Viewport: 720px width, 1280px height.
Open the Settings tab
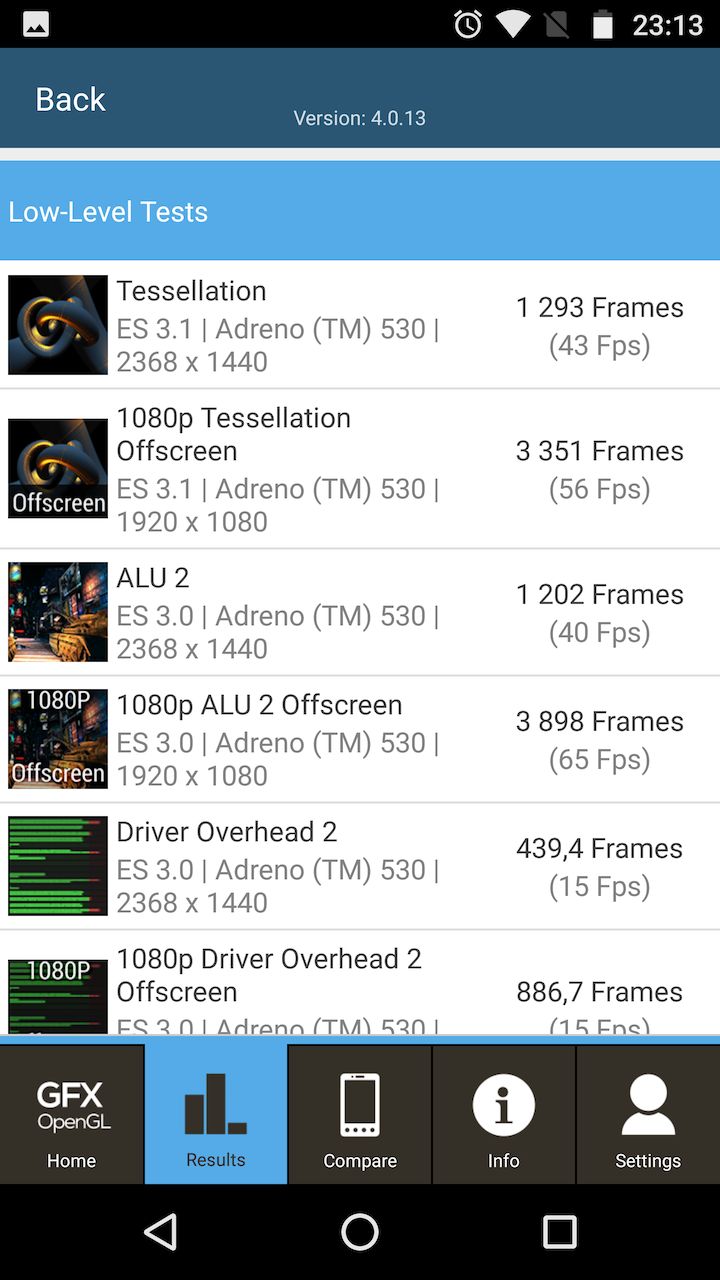point(648,1115)
